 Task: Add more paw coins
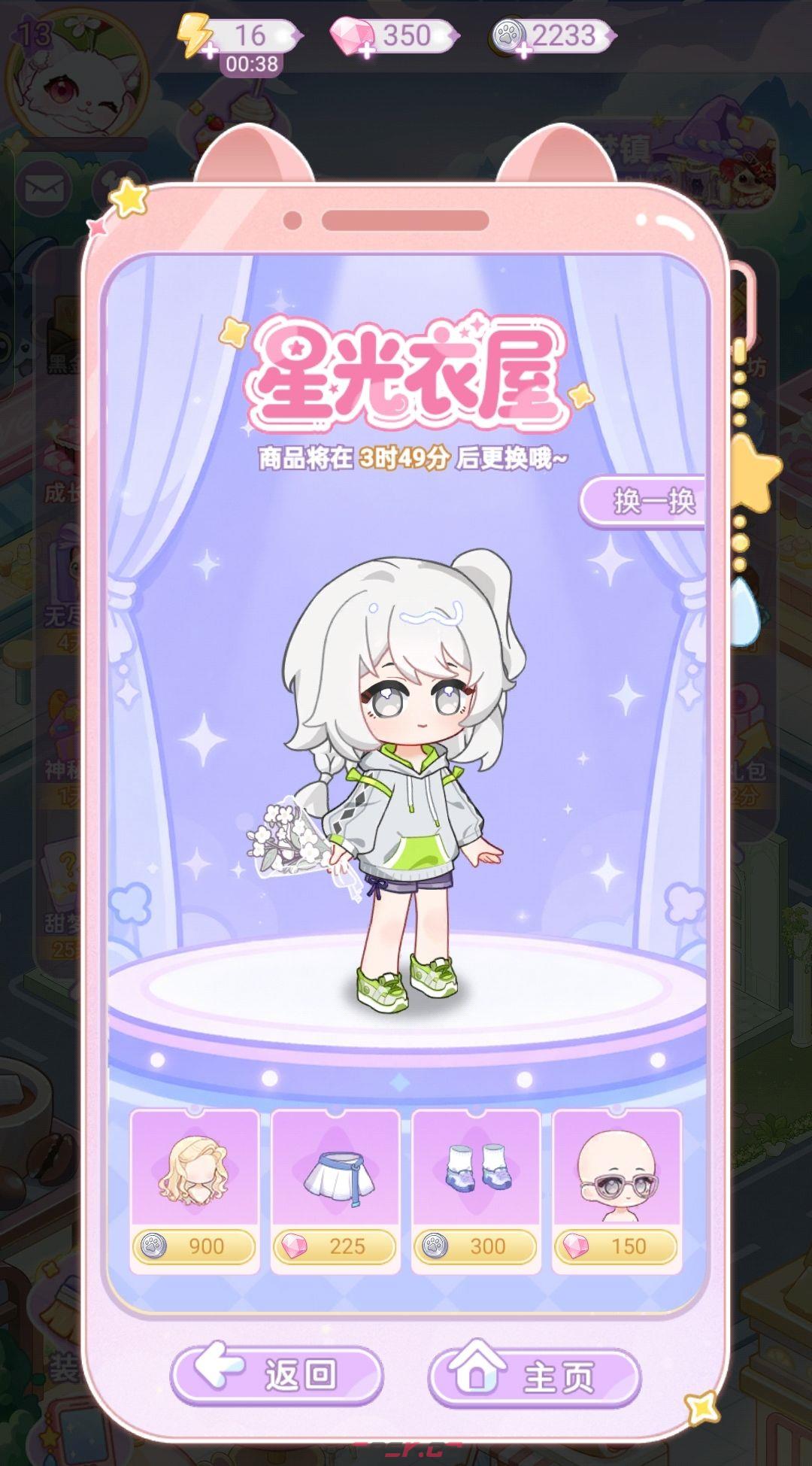pos(522,50)
